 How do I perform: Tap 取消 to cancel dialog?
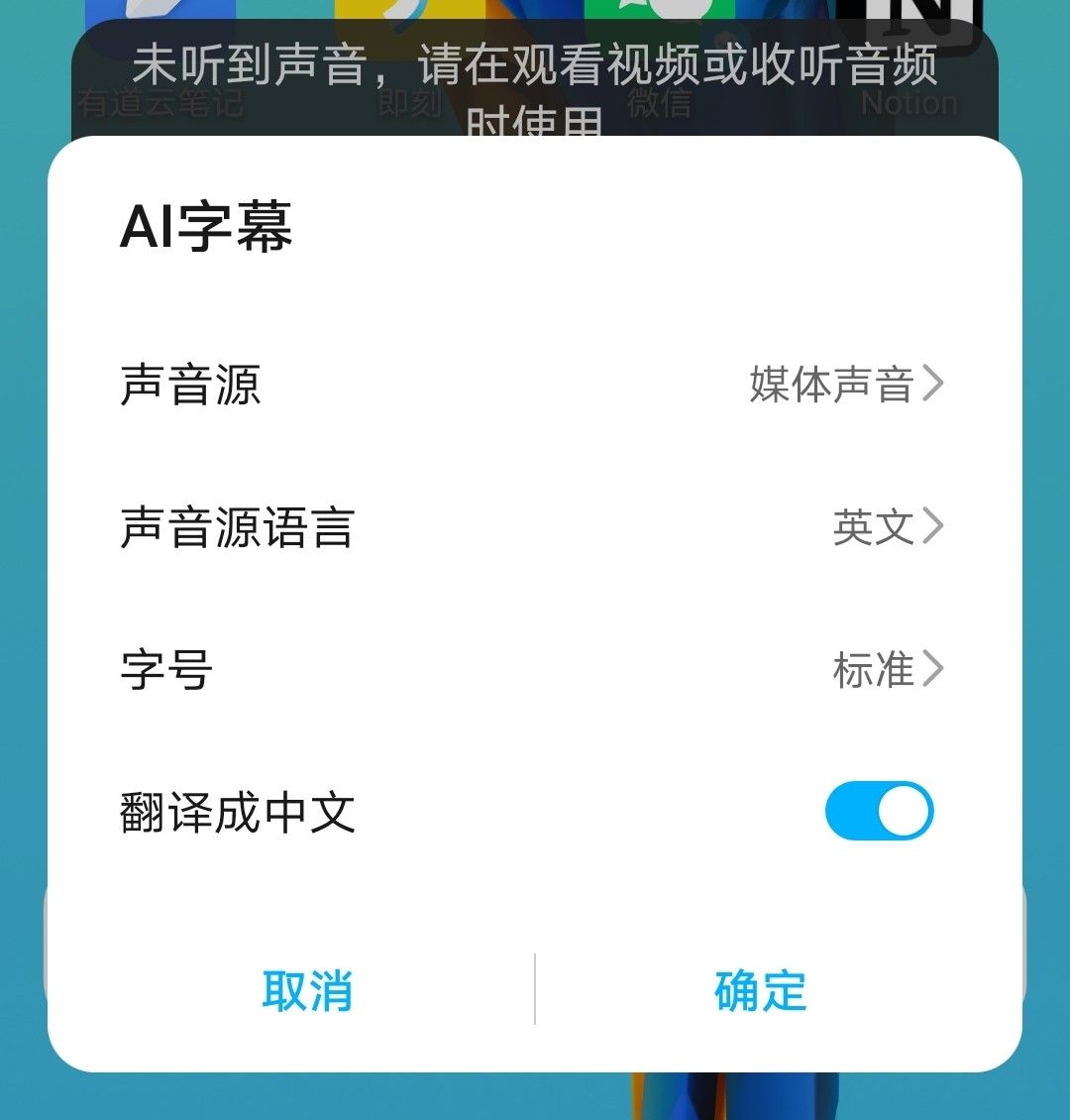click(307, 991)
